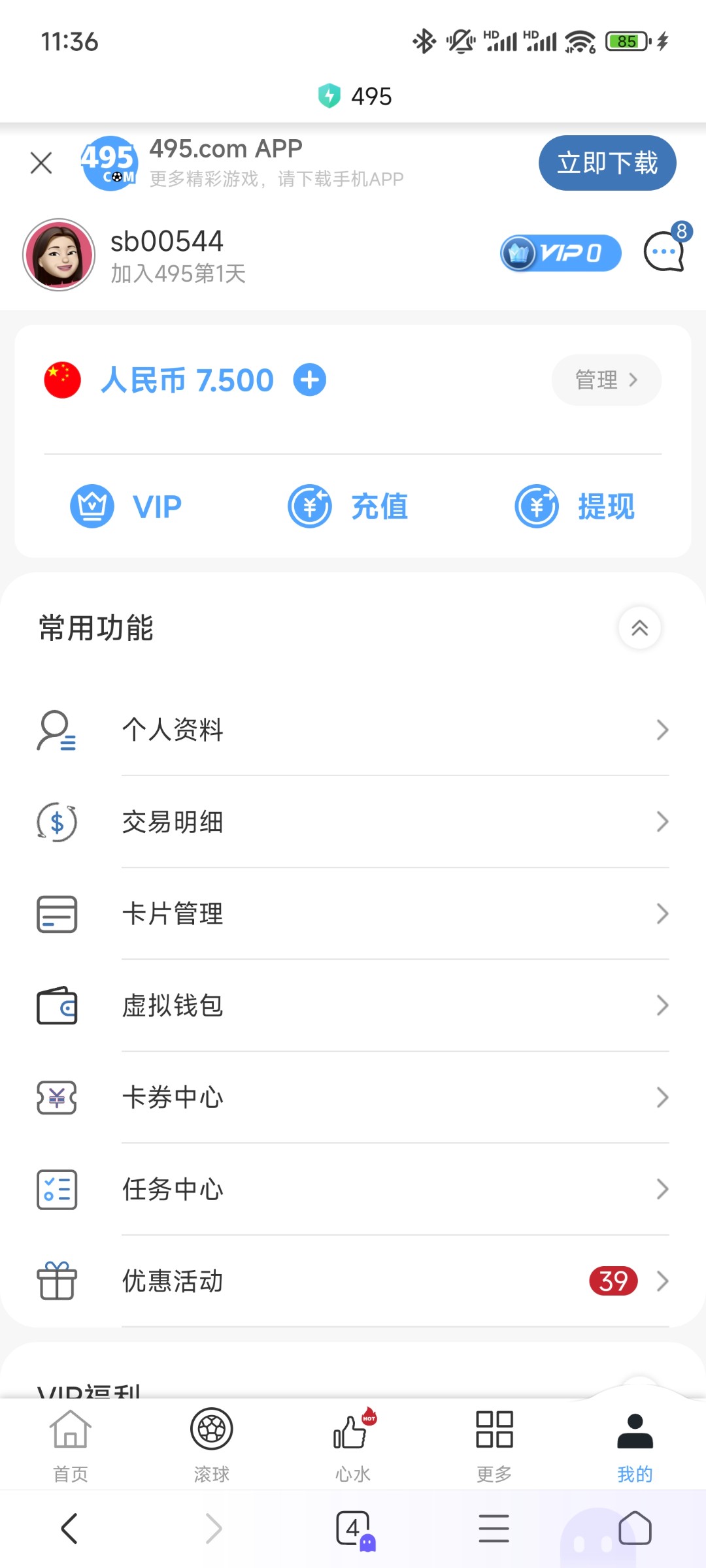This screenshot has height=1568, width=706.
Task: Switch to the 首页 home tab
Action: pos(71,1445)
